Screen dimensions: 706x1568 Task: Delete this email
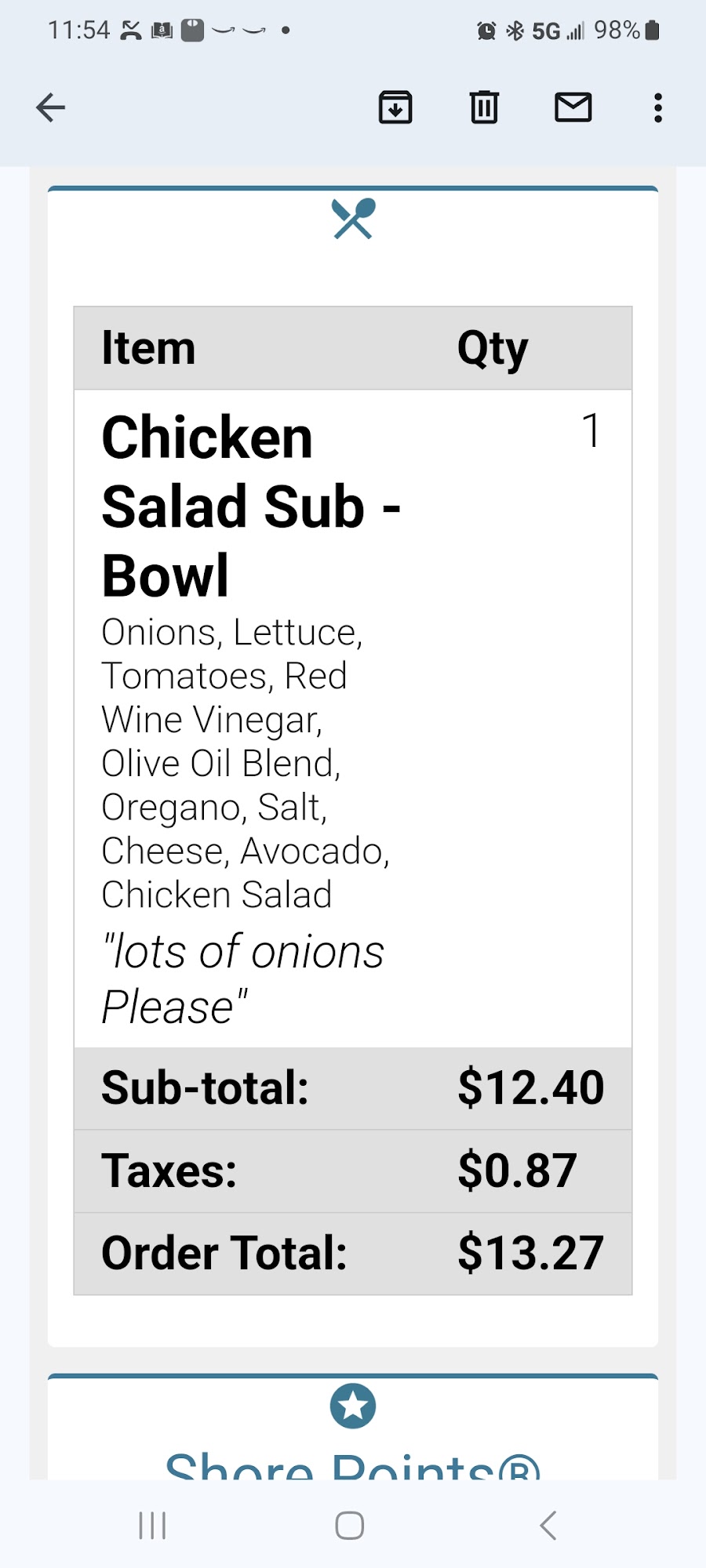click(x=484, y=107)
